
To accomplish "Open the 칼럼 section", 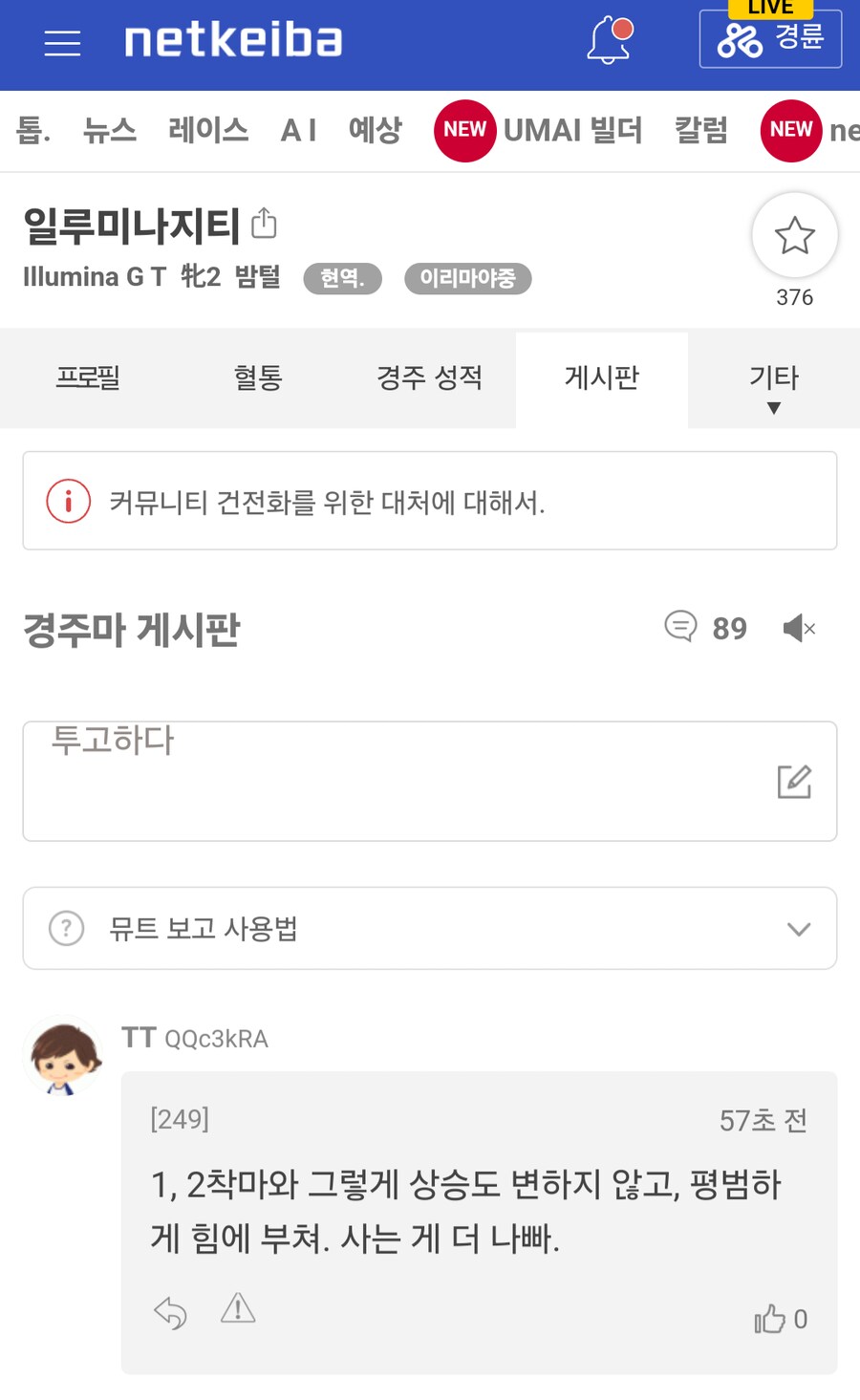I will click(701, 130).
